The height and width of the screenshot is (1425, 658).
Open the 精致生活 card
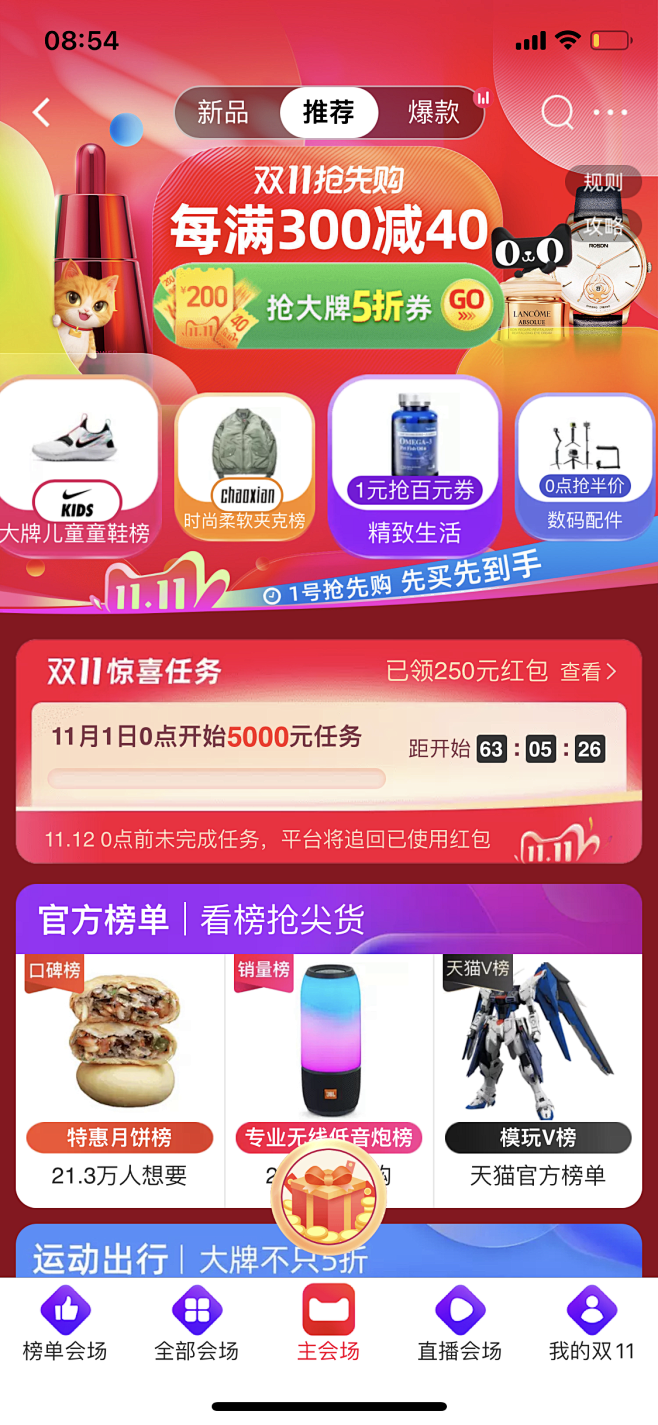pyautogui.click(x=414, y=466)
